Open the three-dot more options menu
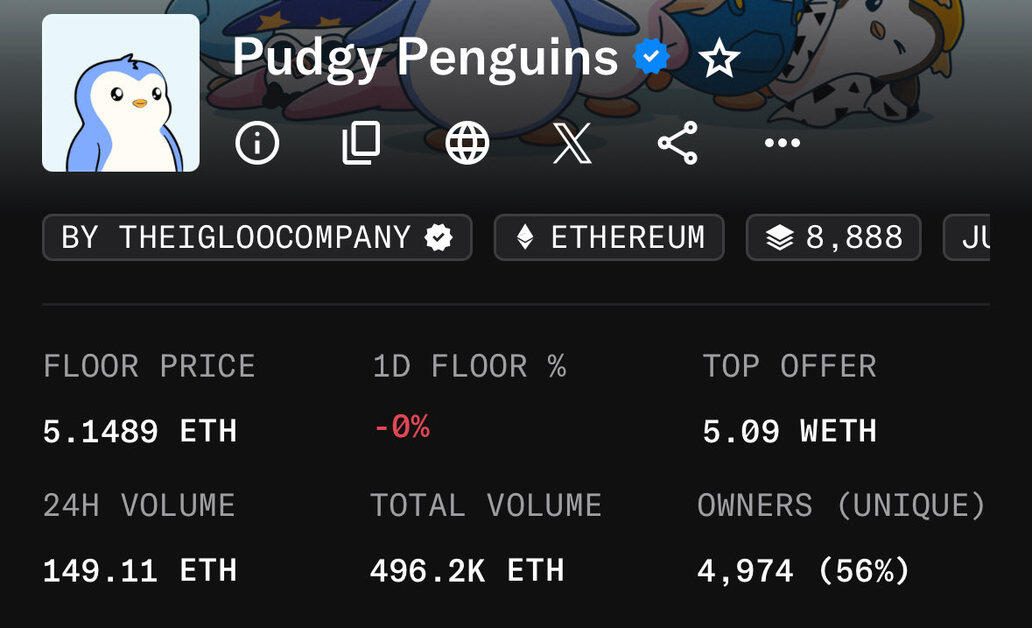The width and height of the screenshot is (1032, 628). coord(782,143)
